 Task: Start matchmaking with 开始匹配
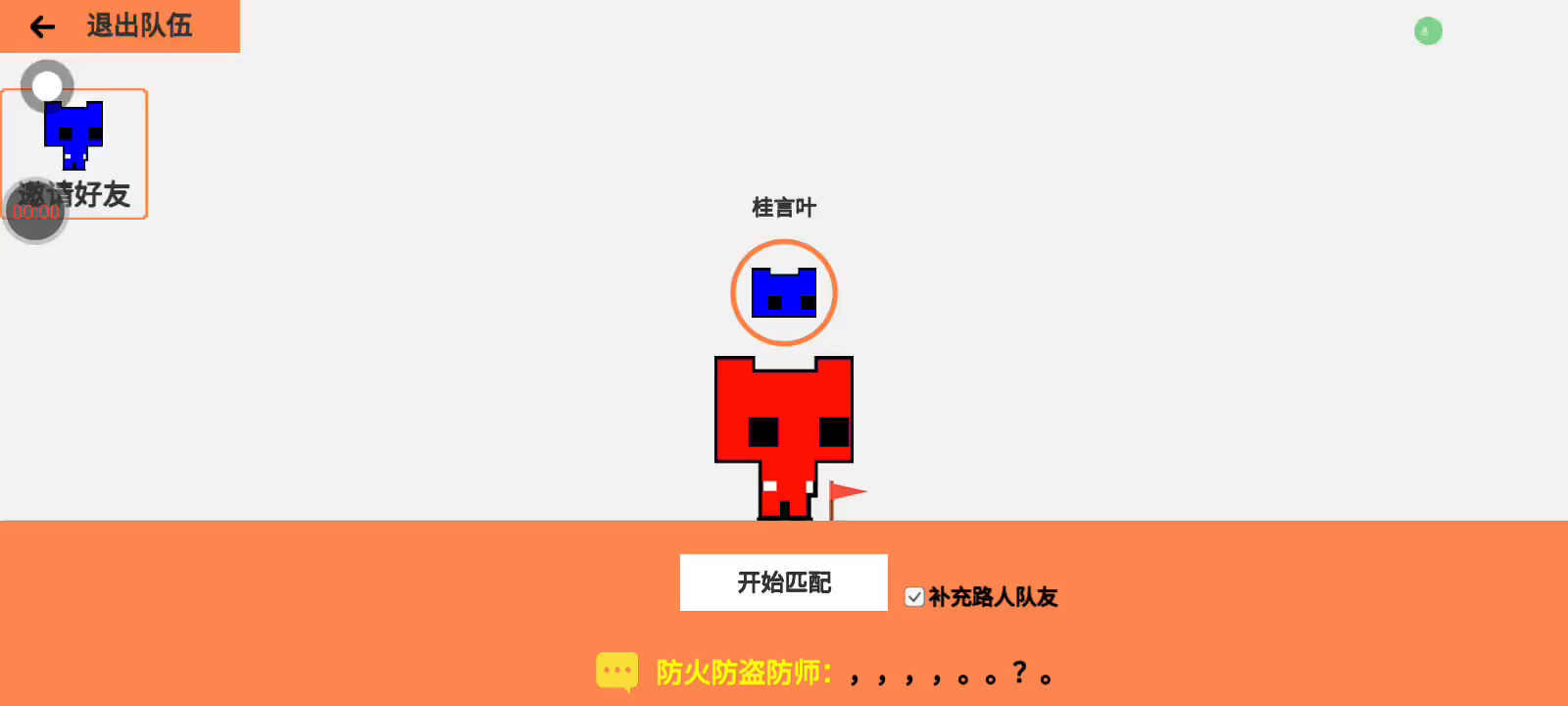[783, 582]
